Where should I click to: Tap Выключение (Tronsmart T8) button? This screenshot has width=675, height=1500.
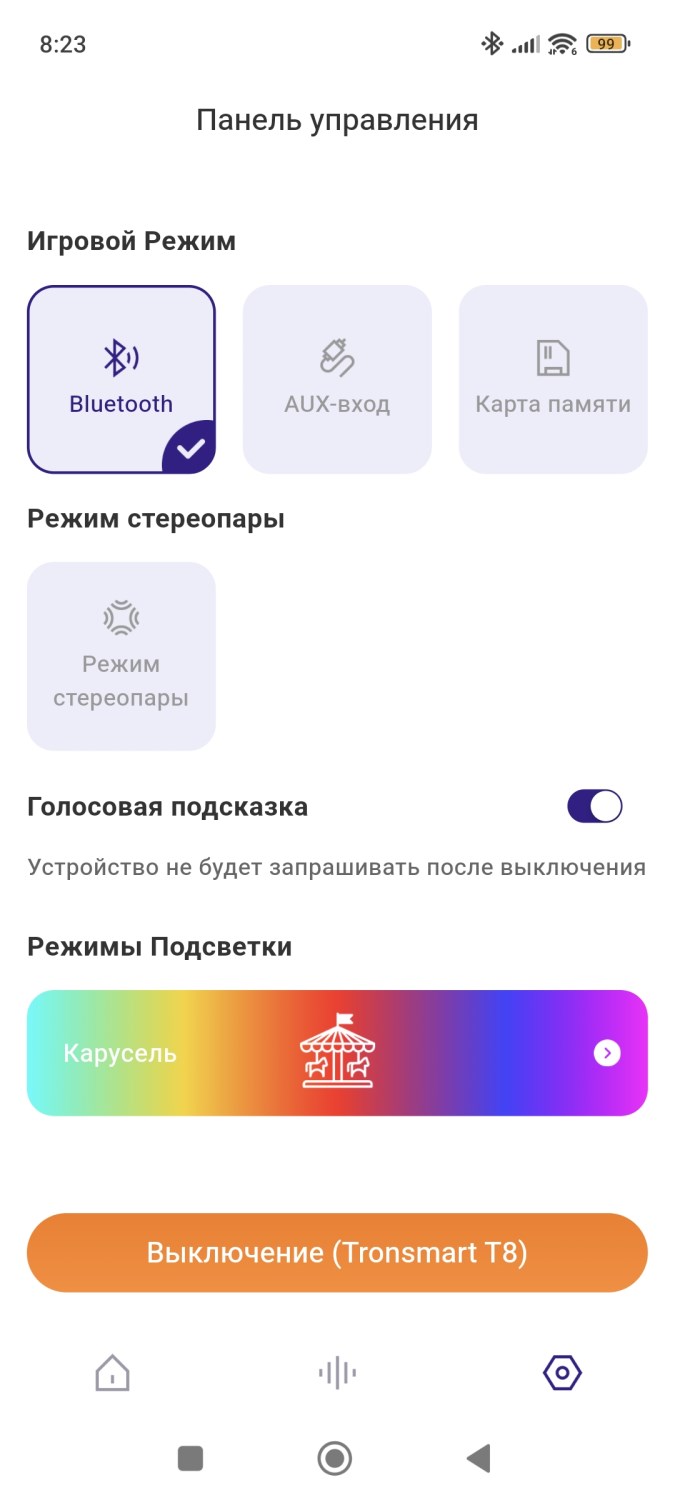[337, 1253]
